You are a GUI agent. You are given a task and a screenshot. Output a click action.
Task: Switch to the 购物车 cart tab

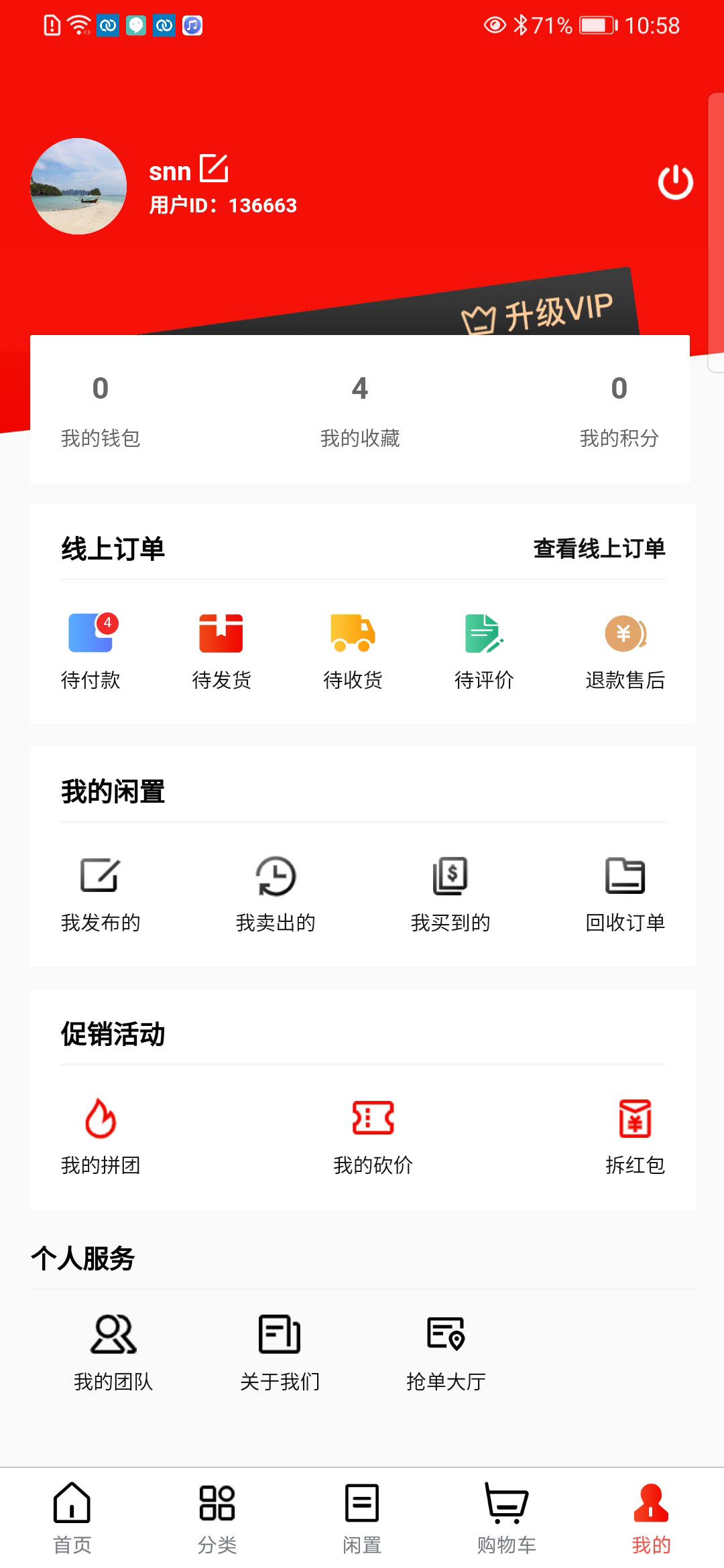coord(506,1518)
